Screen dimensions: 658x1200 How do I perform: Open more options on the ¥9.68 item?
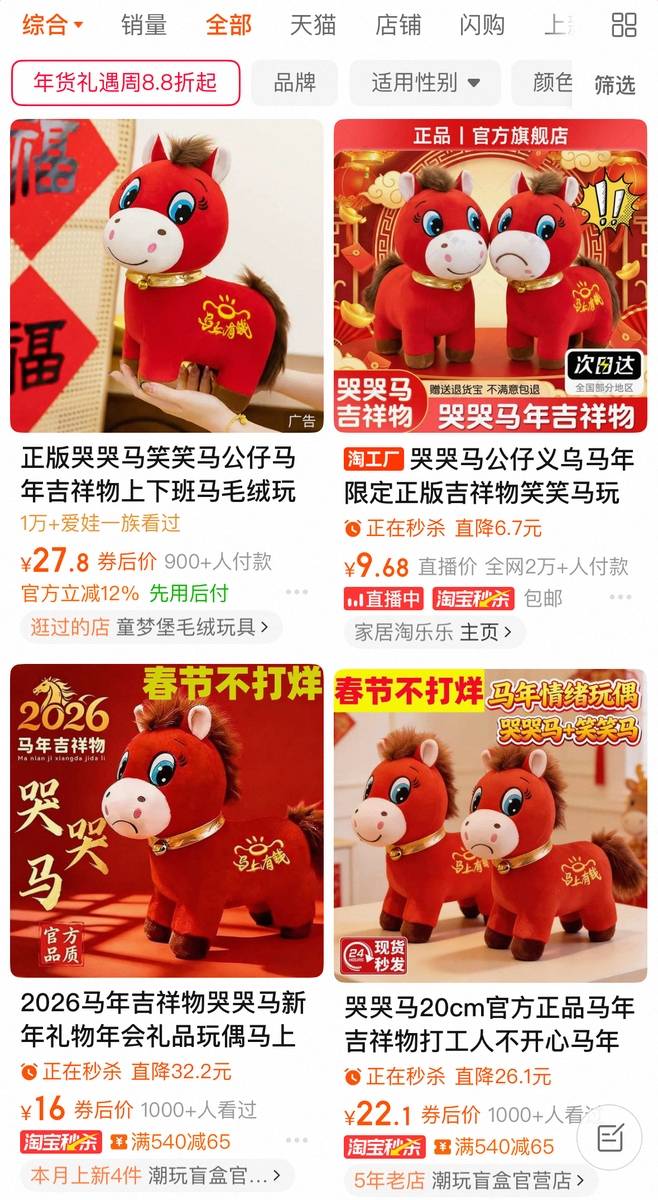(x=621, y=597)
